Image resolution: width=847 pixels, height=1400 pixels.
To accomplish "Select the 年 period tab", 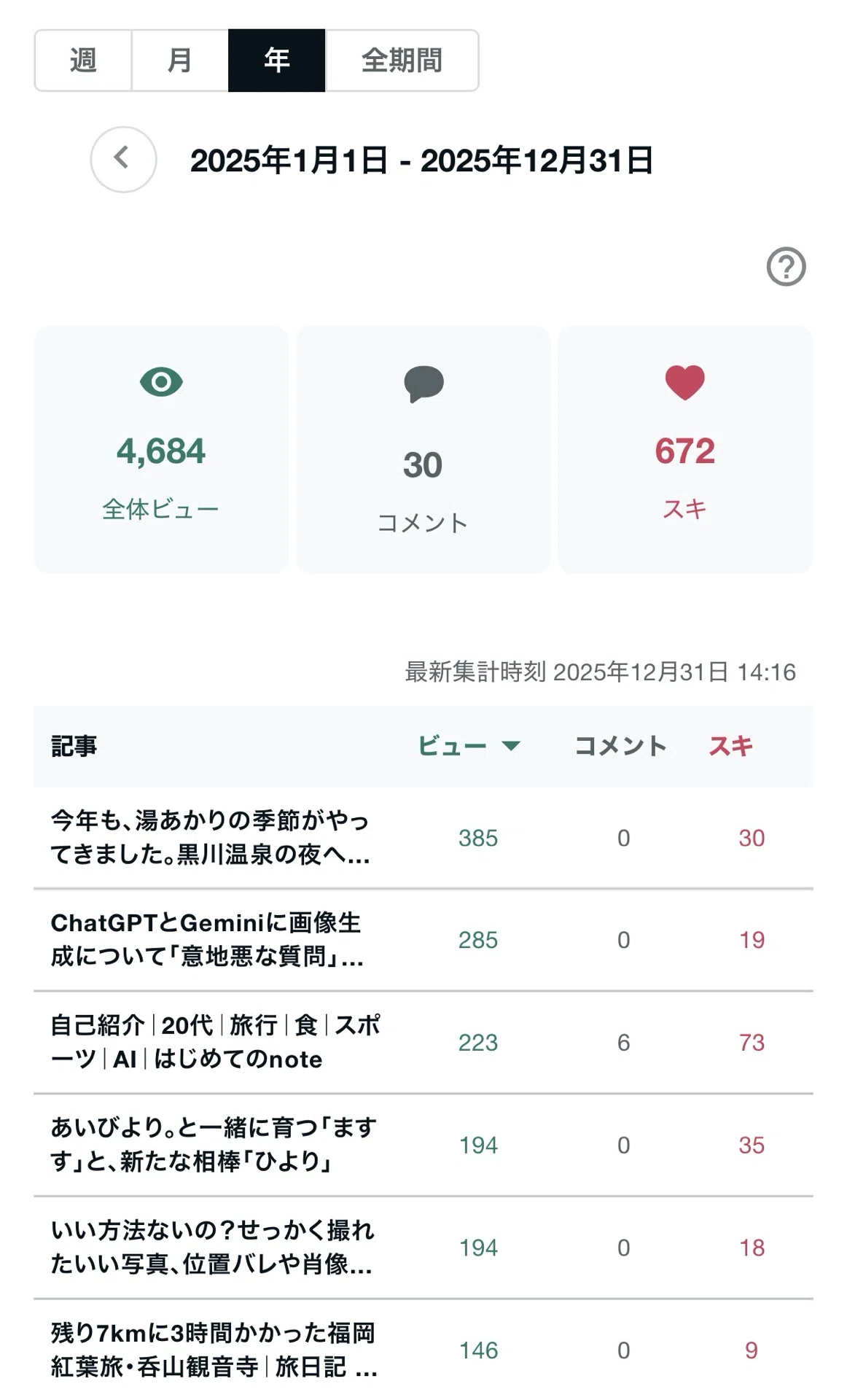I will pyautogui.click(x=276, y=61).
